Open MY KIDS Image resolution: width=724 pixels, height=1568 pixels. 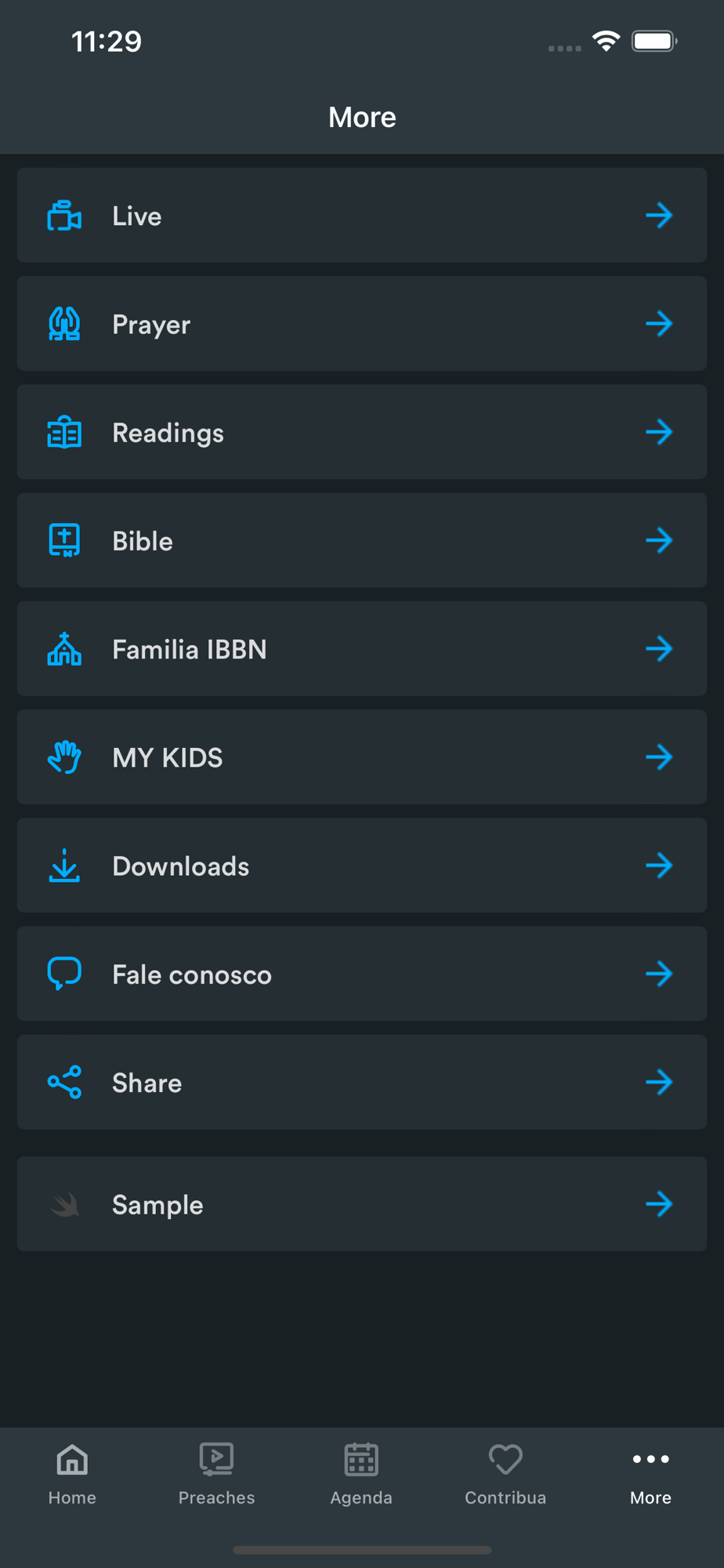coord(362,757)
